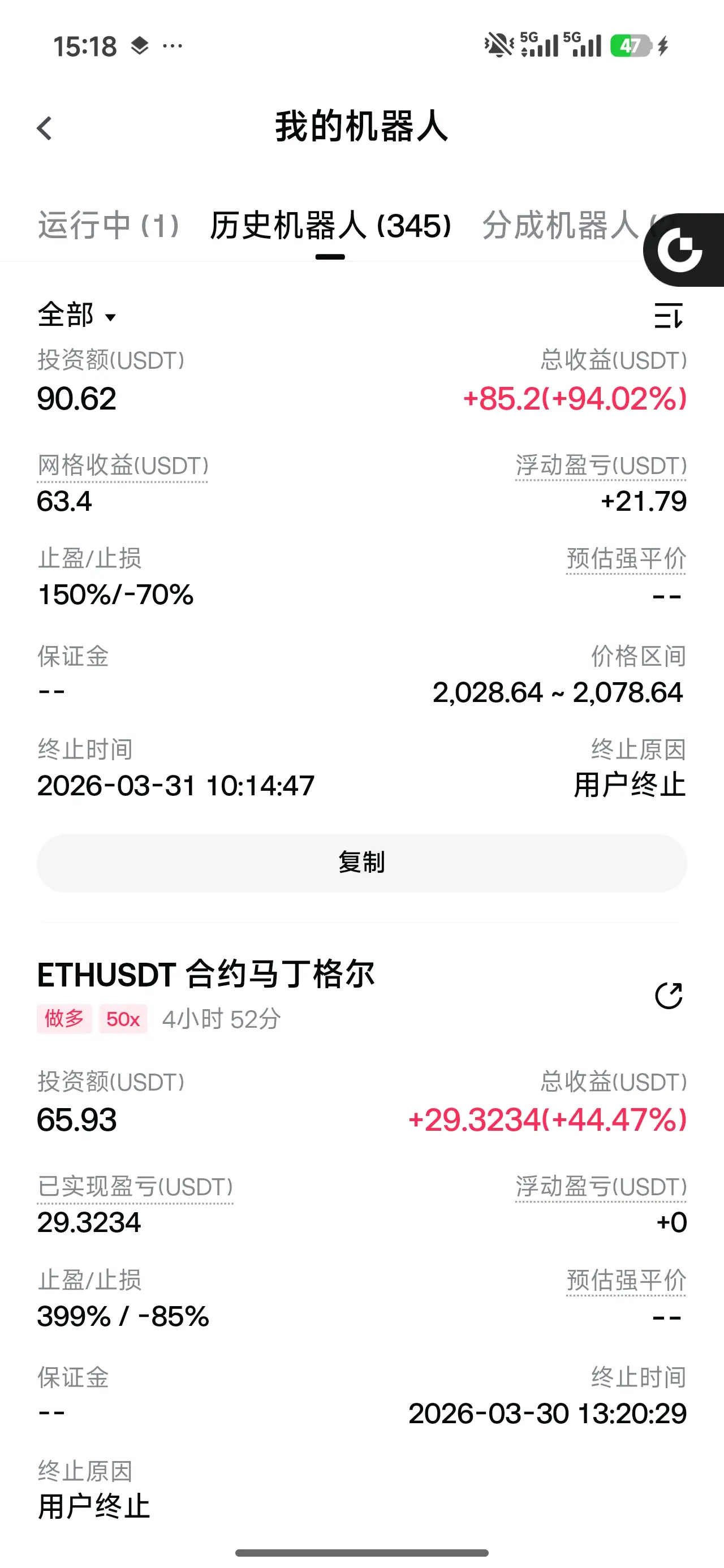
Task: Share the ETHUSDT 合约马丁格尔 bot
Action: point(669,996)
